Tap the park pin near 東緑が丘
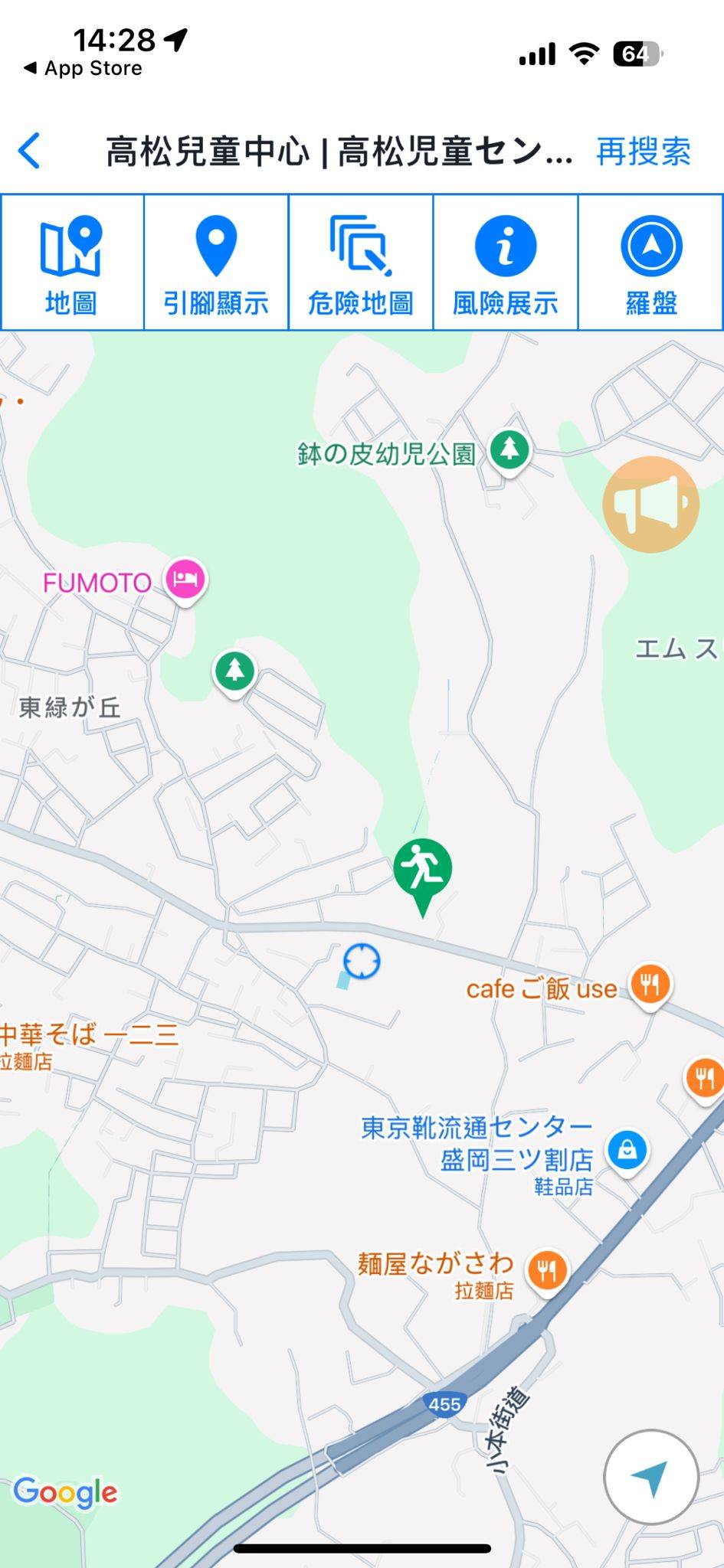724x1568 pixels. pos(234,673)
